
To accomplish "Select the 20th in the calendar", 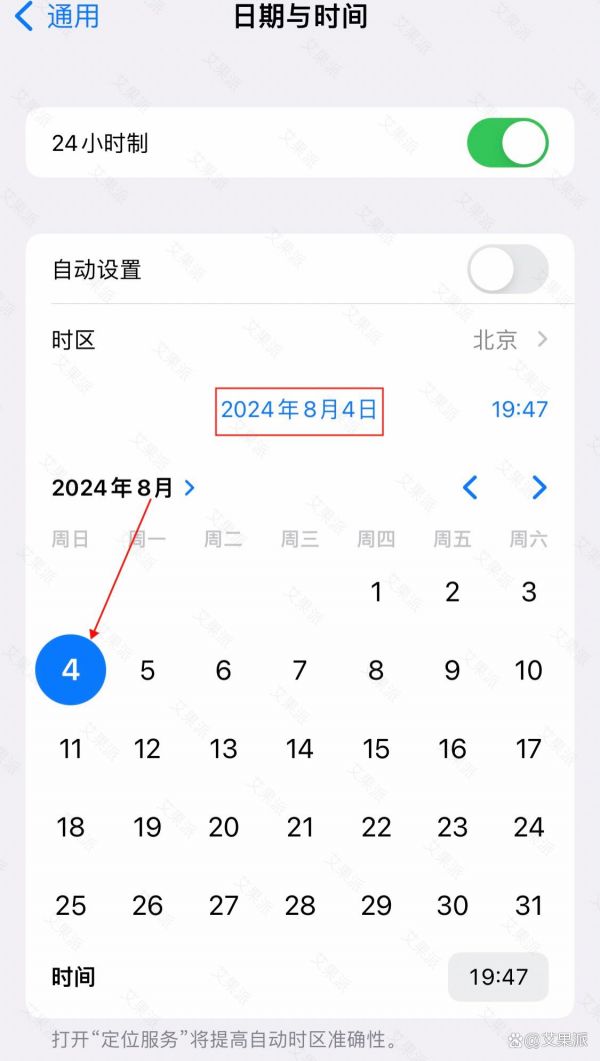I will (223, 827).
